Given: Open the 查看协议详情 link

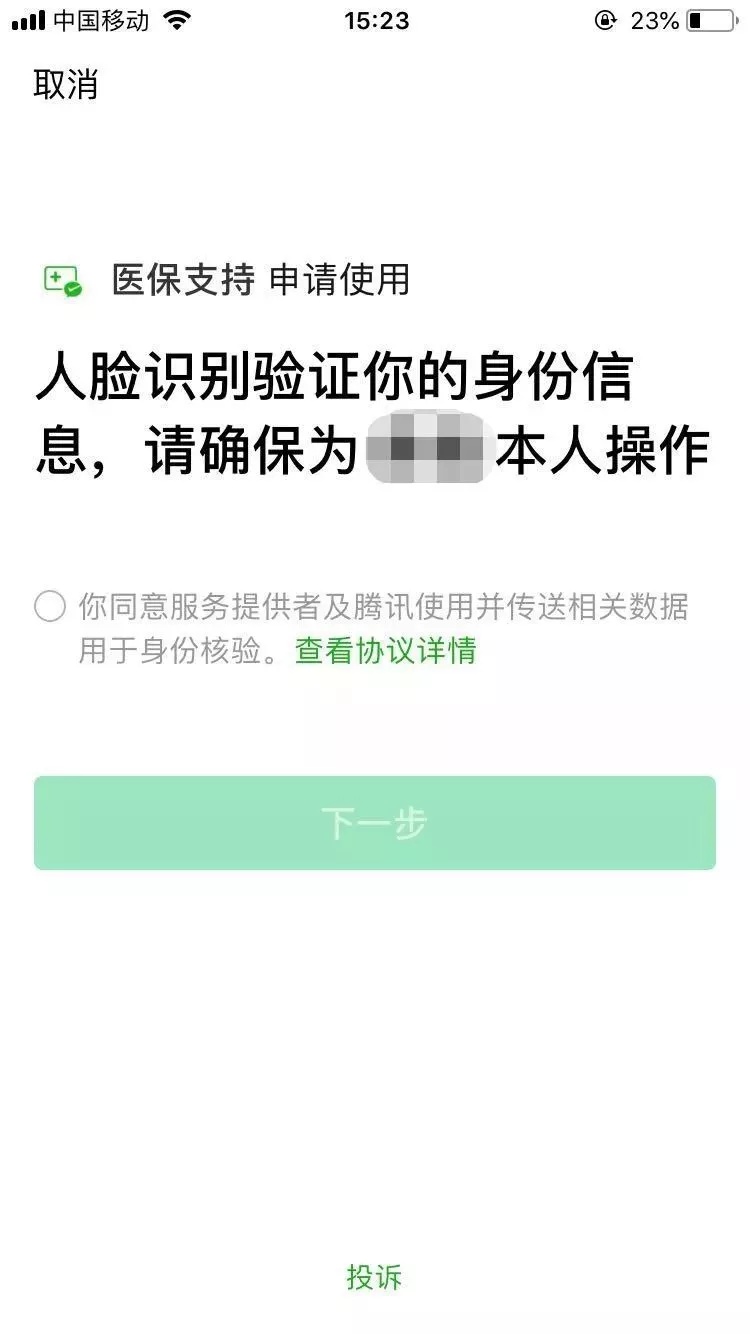Looking at the screenshot, I should 385,651.
